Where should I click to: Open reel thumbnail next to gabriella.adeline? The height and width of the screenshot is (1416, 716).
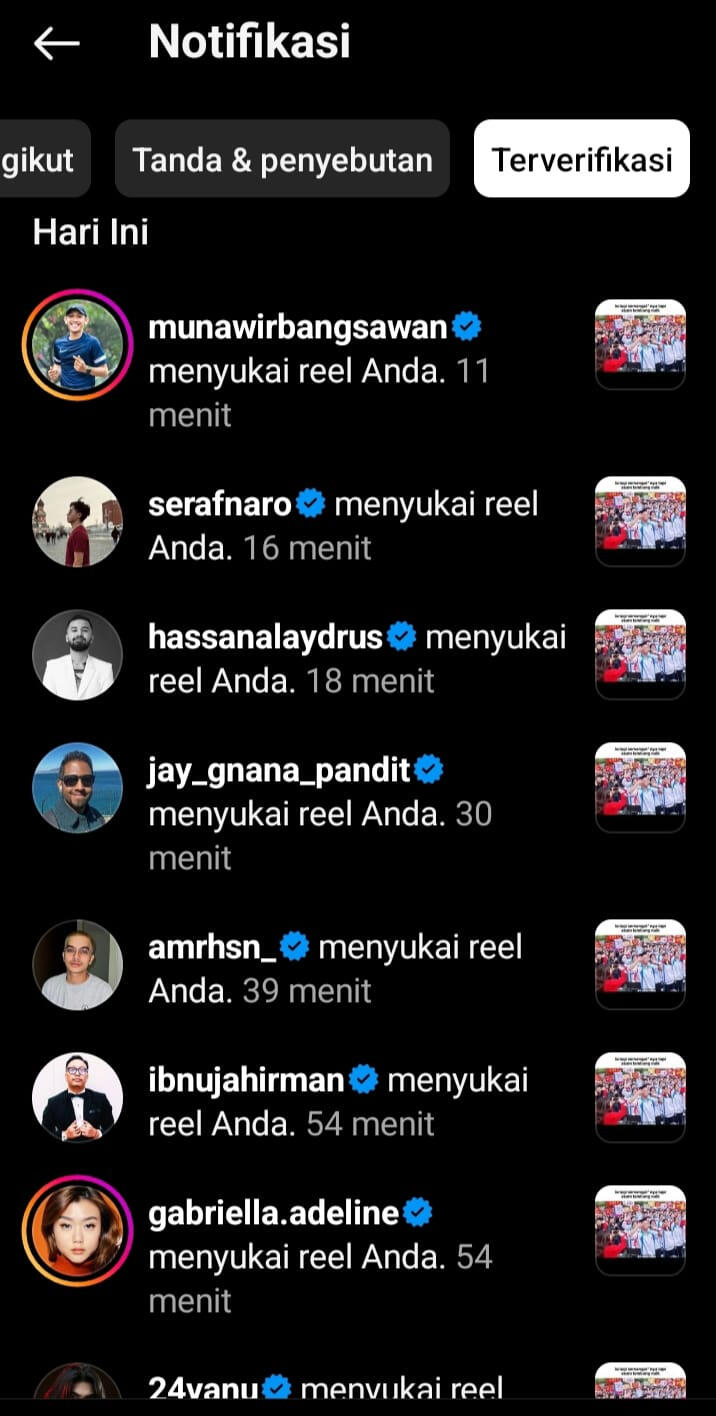click(640, 1231)
